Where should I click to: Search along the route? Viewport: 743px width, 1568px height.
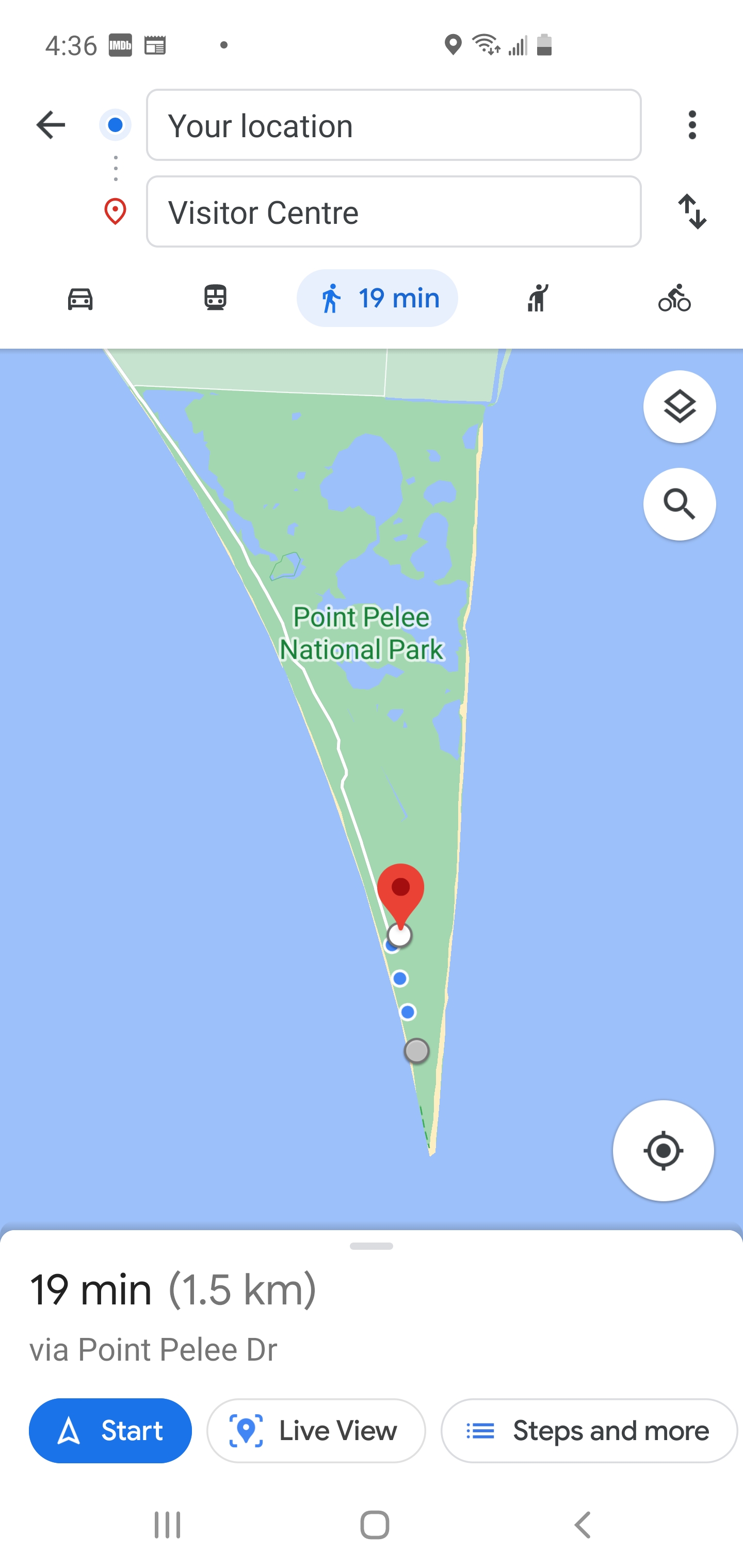pyautogui.click(x=679, y=504)
